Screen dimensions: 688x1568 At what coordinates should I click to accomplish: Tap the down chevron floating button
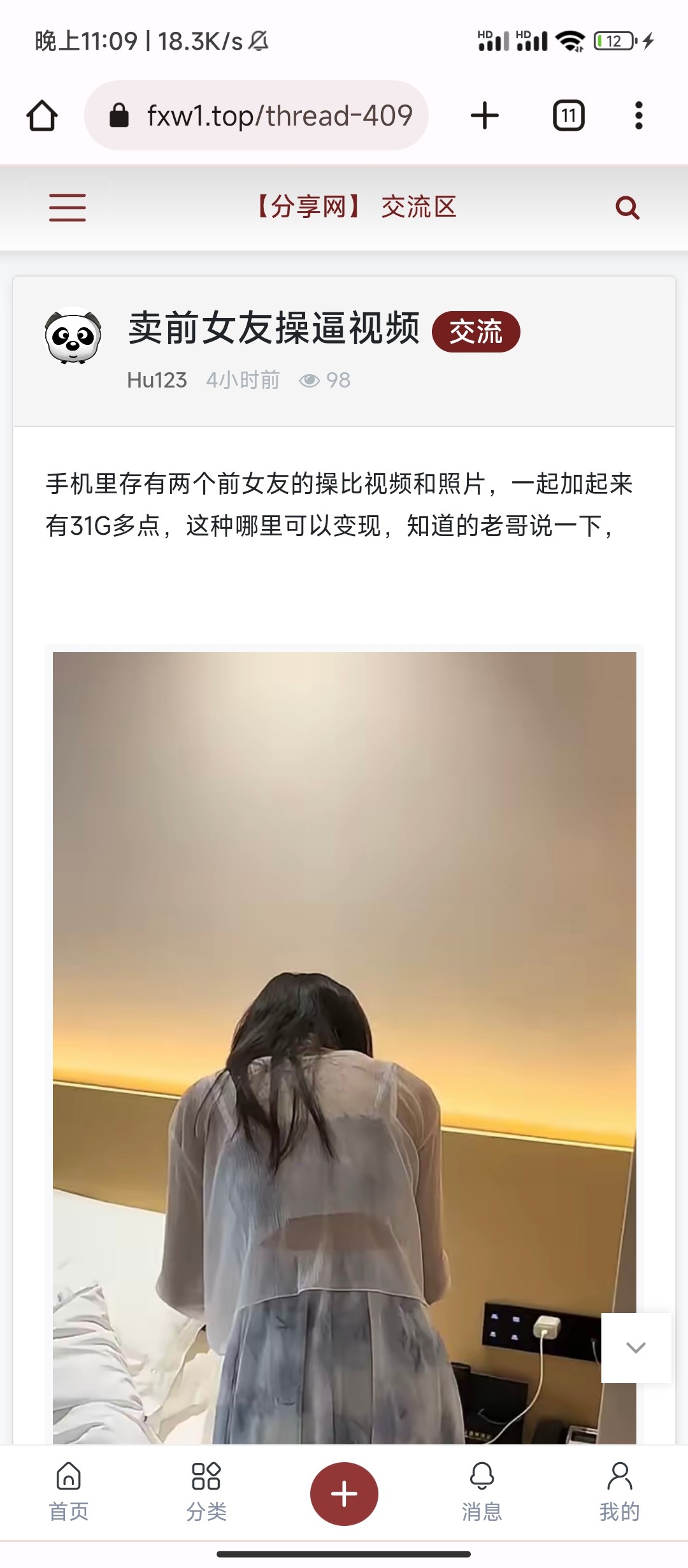(636, 1347)
